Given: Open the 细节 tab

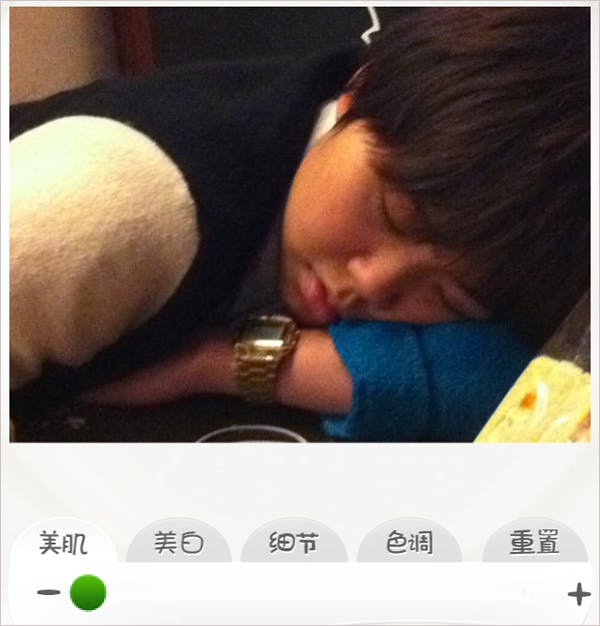Looking at the screenshot, I should click(x=294, y=543).
